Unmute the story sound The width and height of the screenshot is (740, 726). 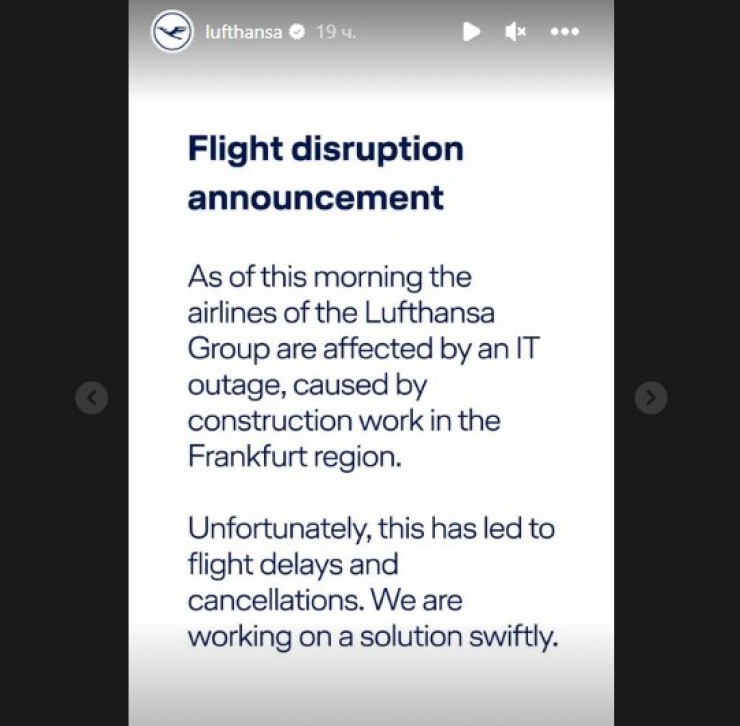tap(515, 32)
